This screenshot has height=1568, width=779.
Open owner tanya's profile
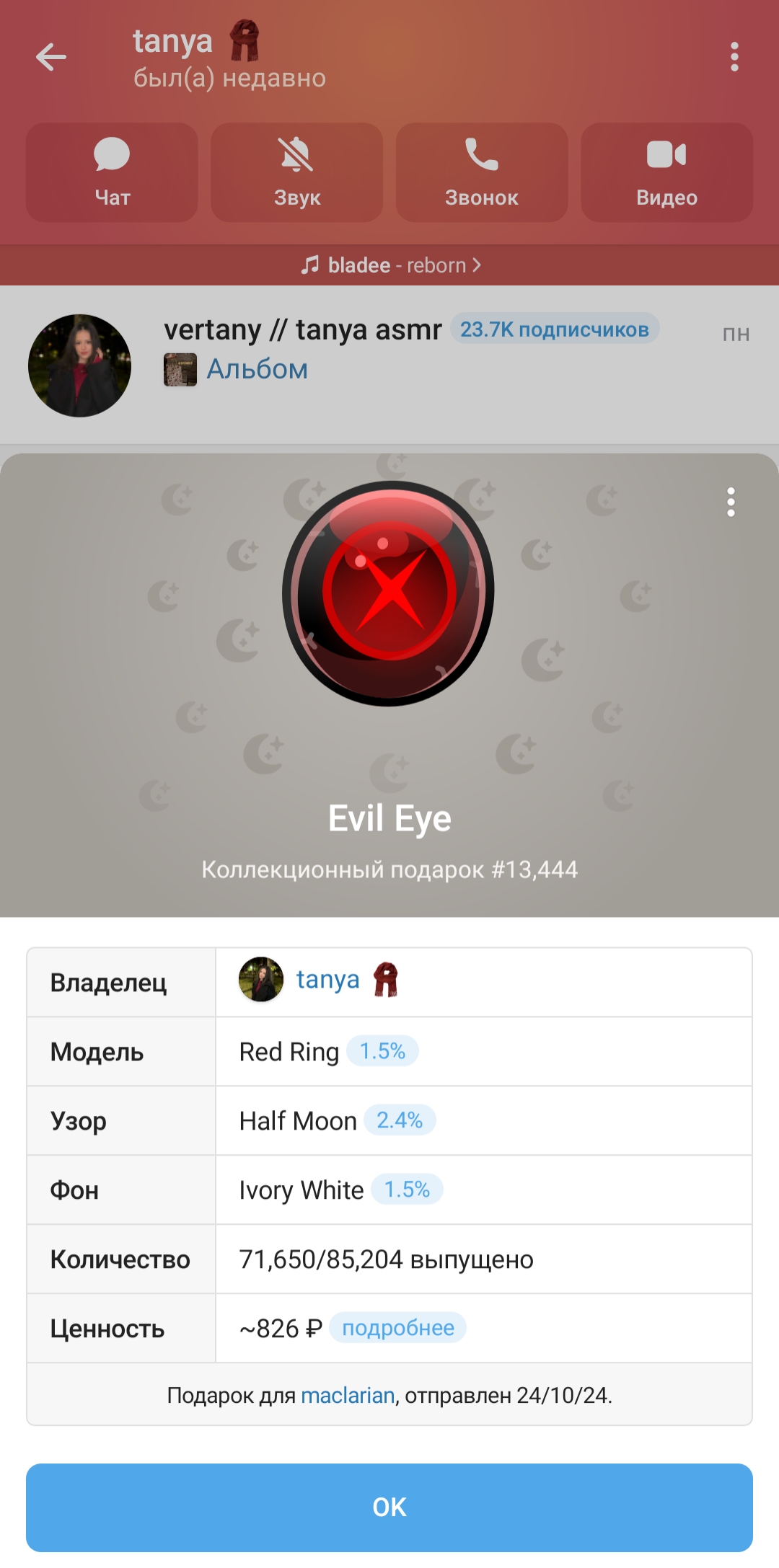327,980
